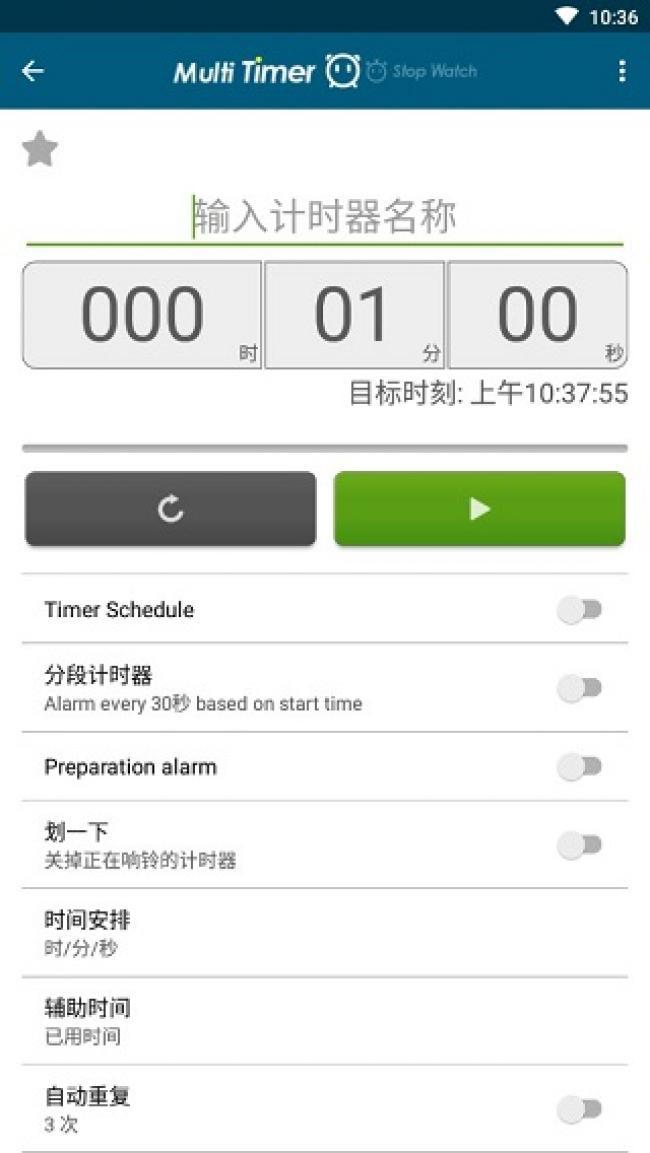Image resolution: width=650 pixels, height=1153 pixels.
Task: Reset the timer with the gray button
Action: (171, 509)
